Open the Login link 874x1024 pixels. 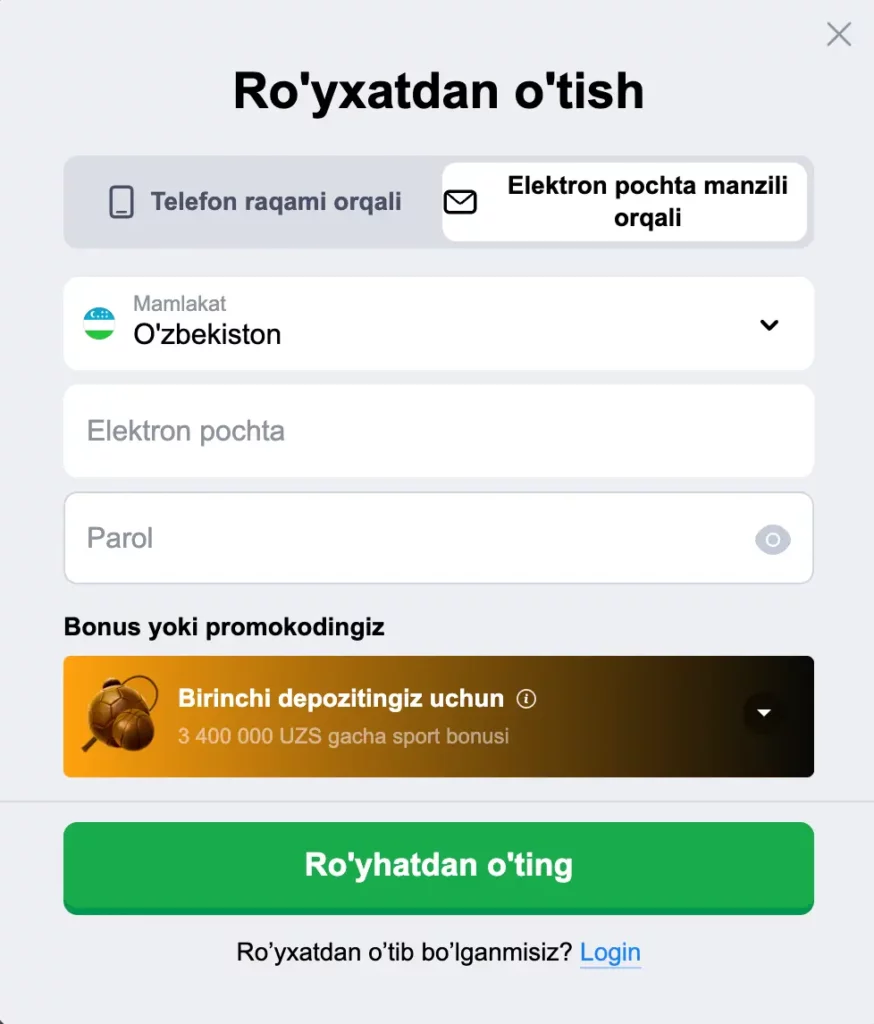[x=610, y=953]
